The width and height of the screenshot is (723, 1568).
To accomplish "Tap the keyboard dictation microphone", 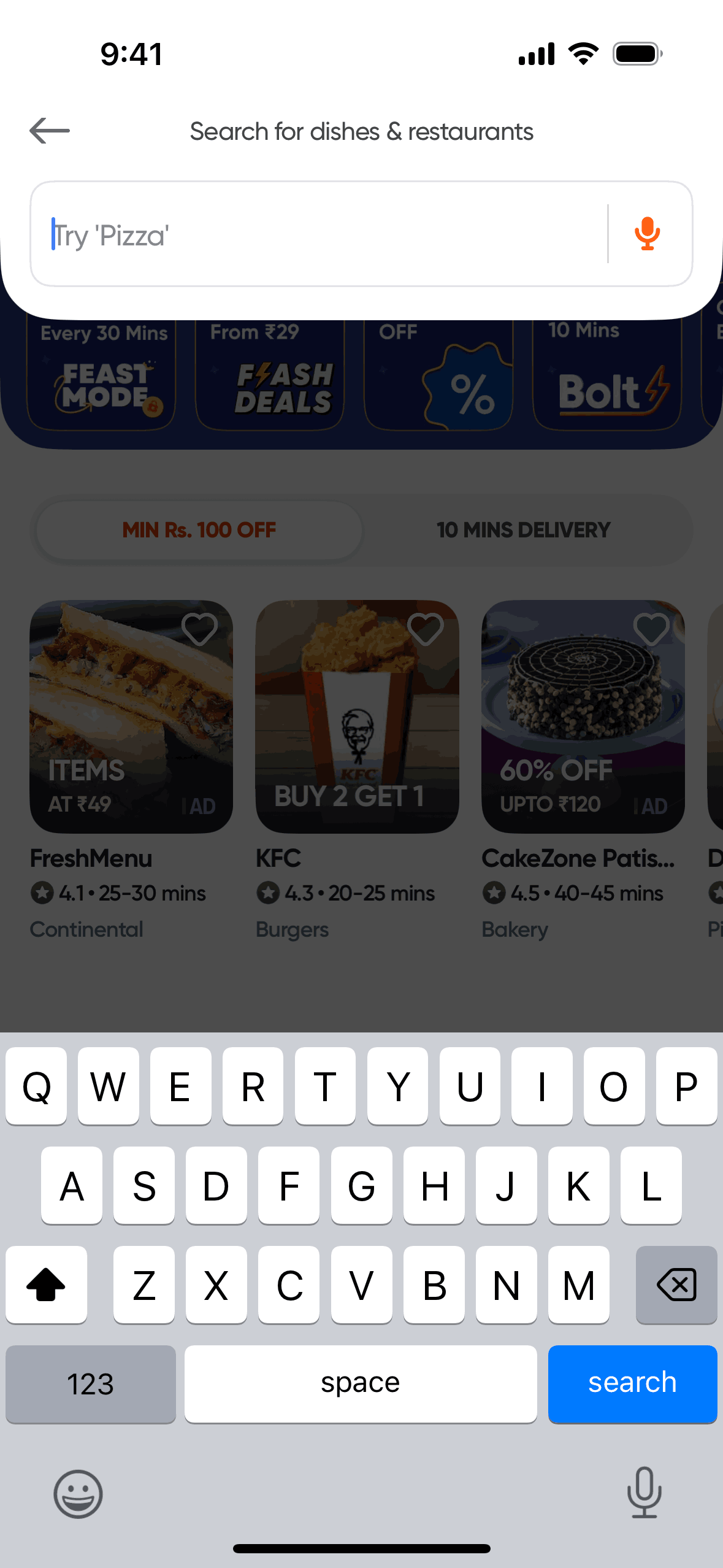I will (644, 1492).
